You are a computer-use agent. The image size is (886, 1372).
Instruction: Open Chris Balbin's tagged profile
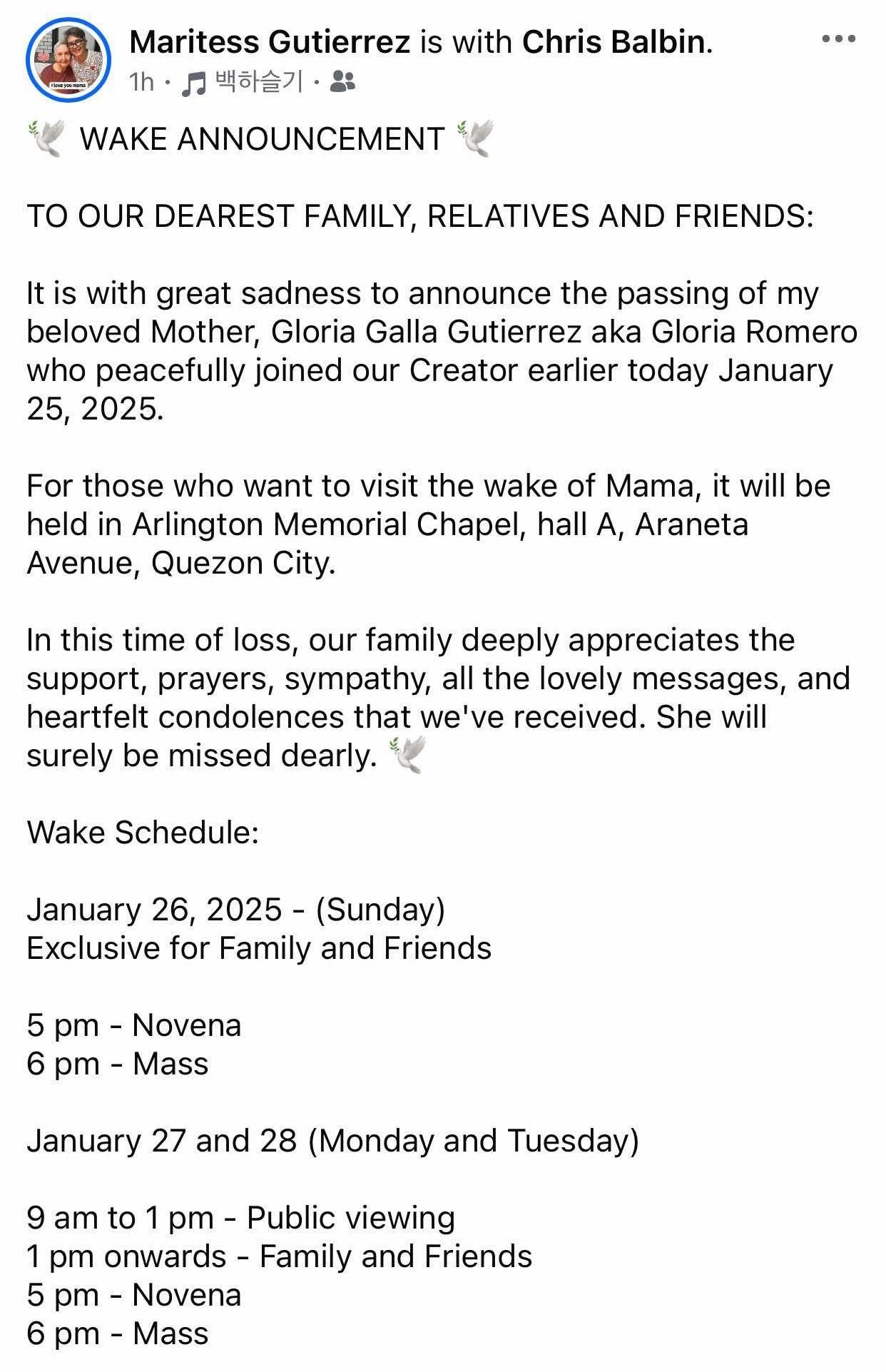click(615, 43)
